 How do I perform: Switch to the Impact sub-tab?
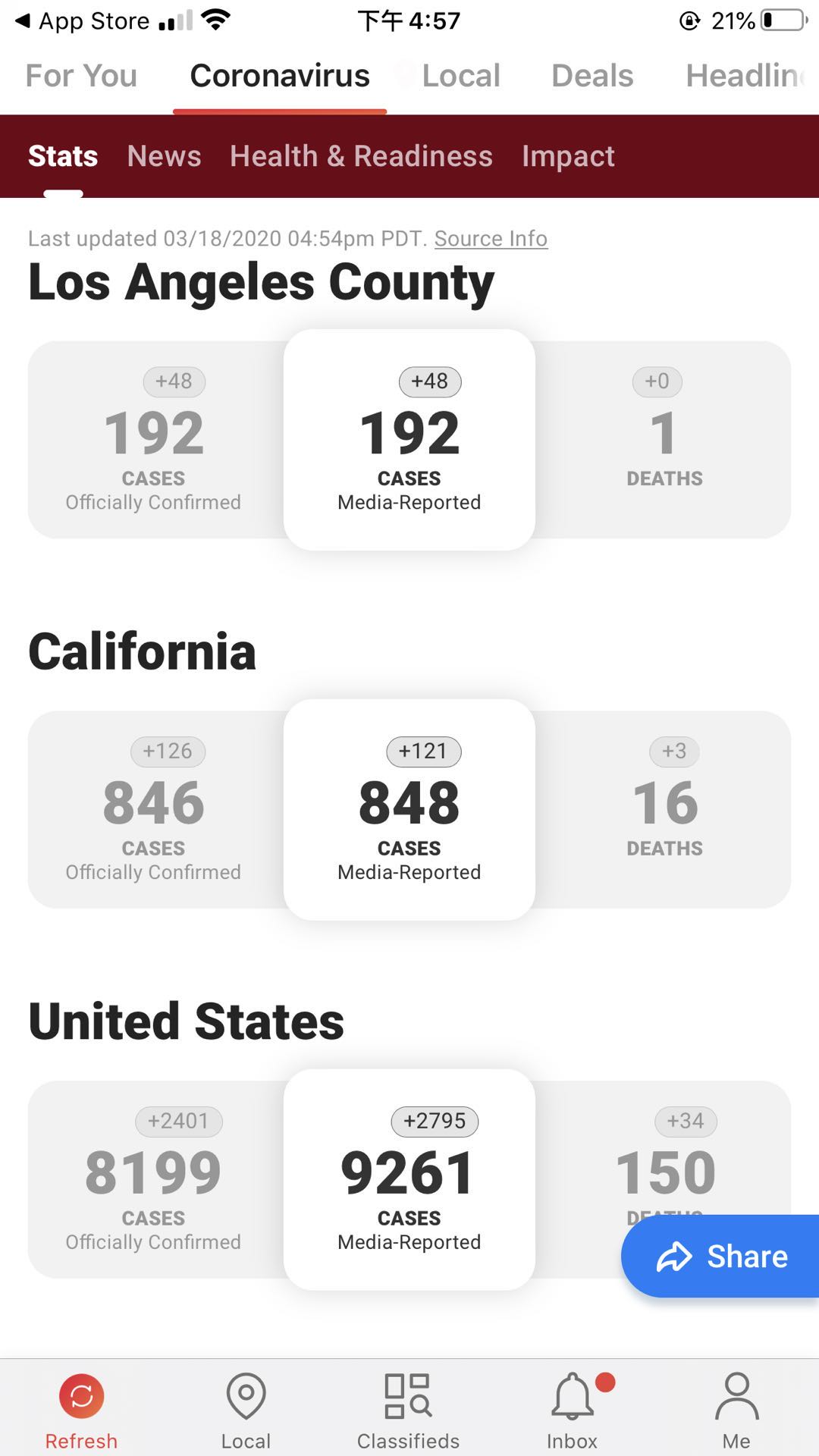point(568,156)
